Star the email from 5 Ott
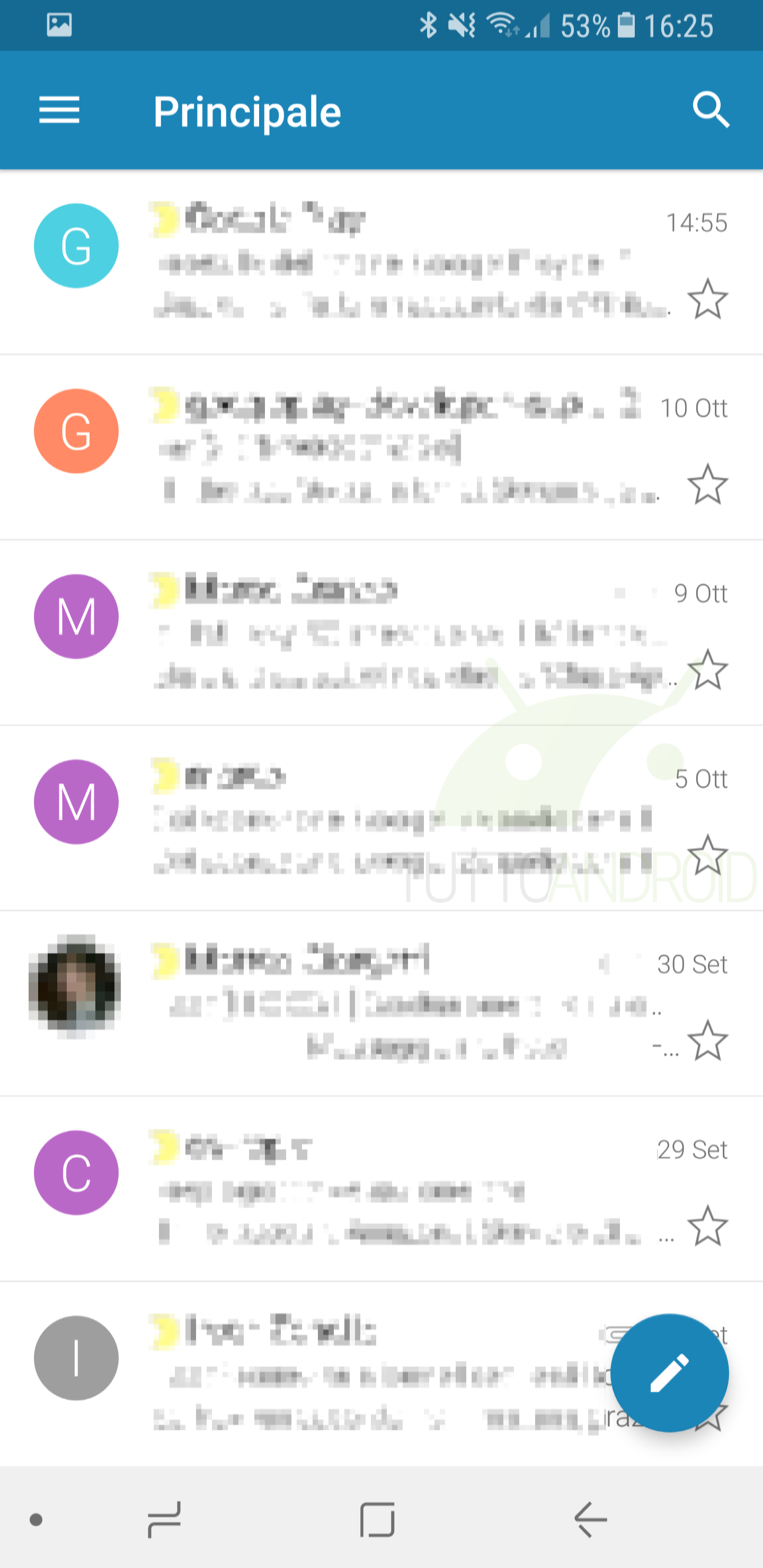 click(707, 855)
